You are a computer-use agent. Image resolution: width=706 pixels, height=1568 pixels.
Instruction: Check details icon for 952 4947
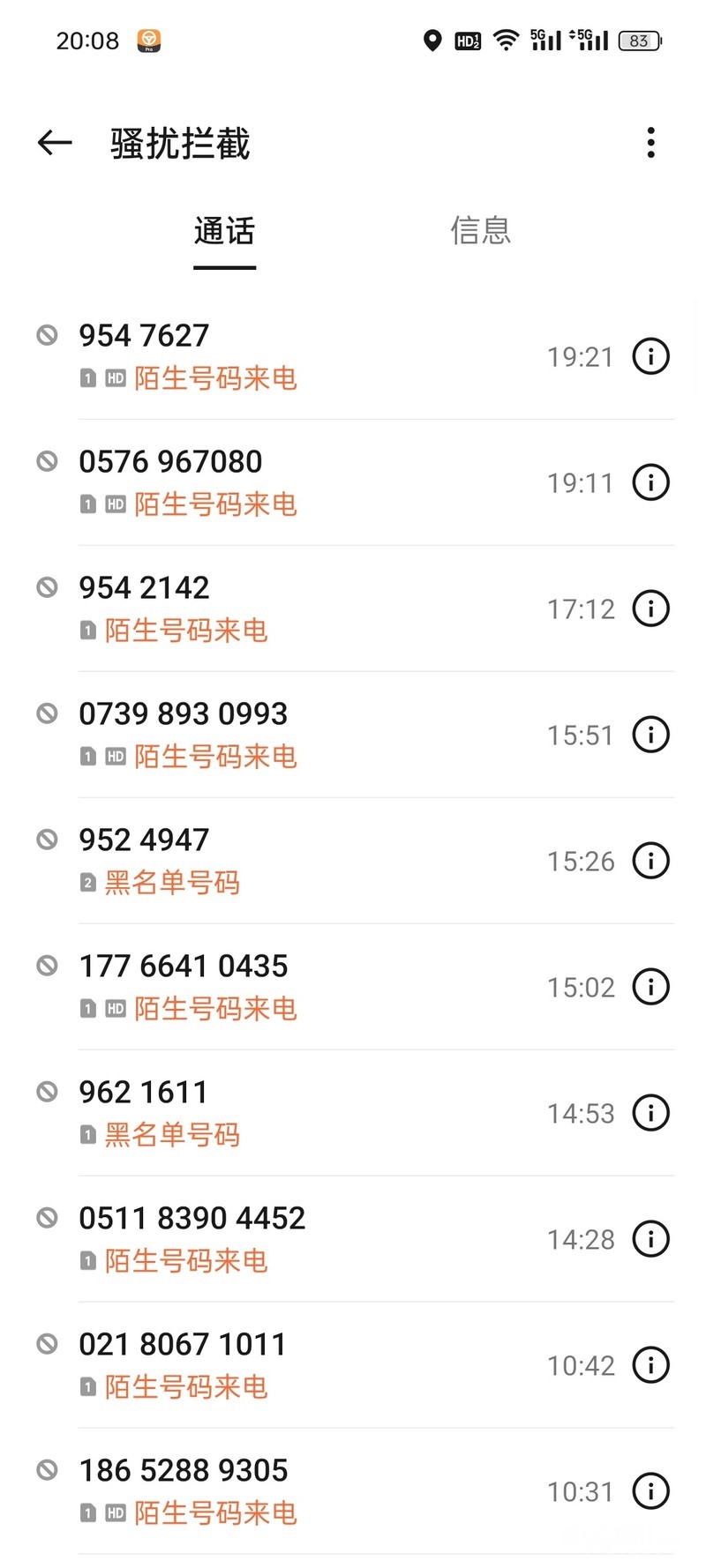pos(651,861)
